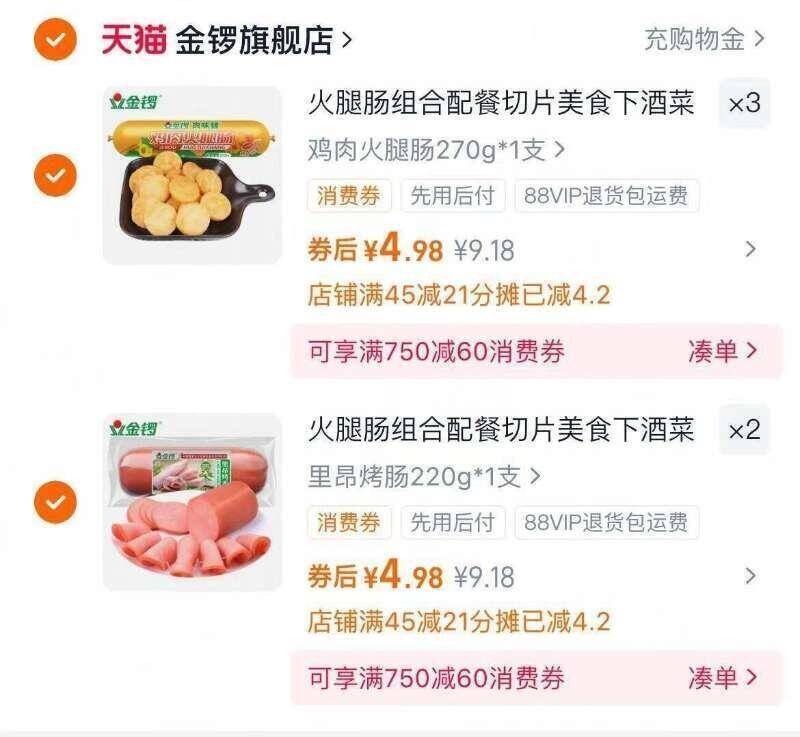Change quantity ×3 for 鸡肉火腿肠
The height and width of the screenshot is (737, 800).
point(744,103)
